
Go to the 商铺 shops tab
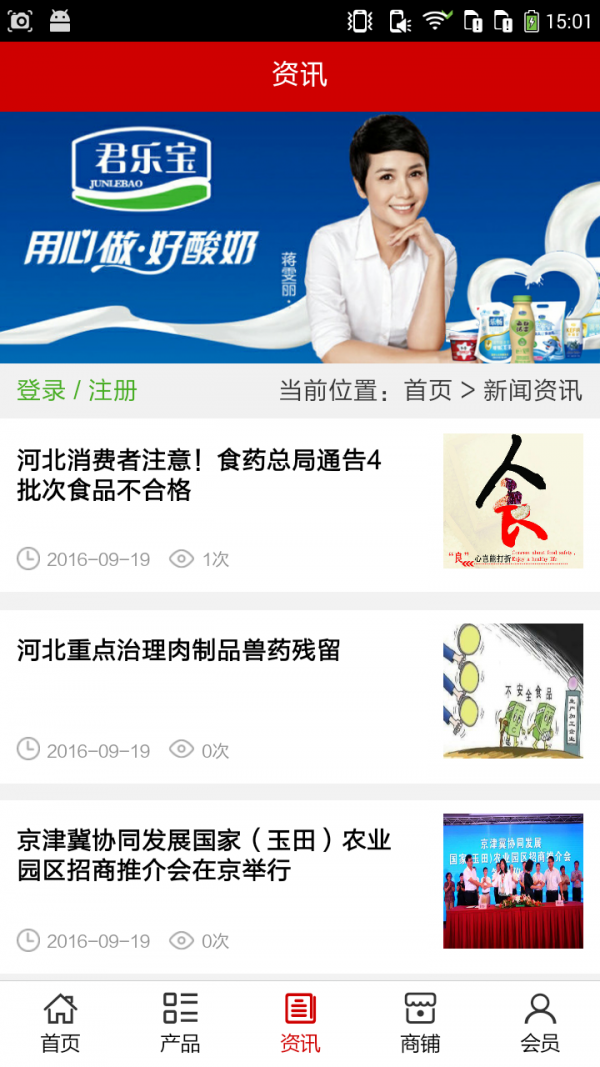pos(420,1023)
